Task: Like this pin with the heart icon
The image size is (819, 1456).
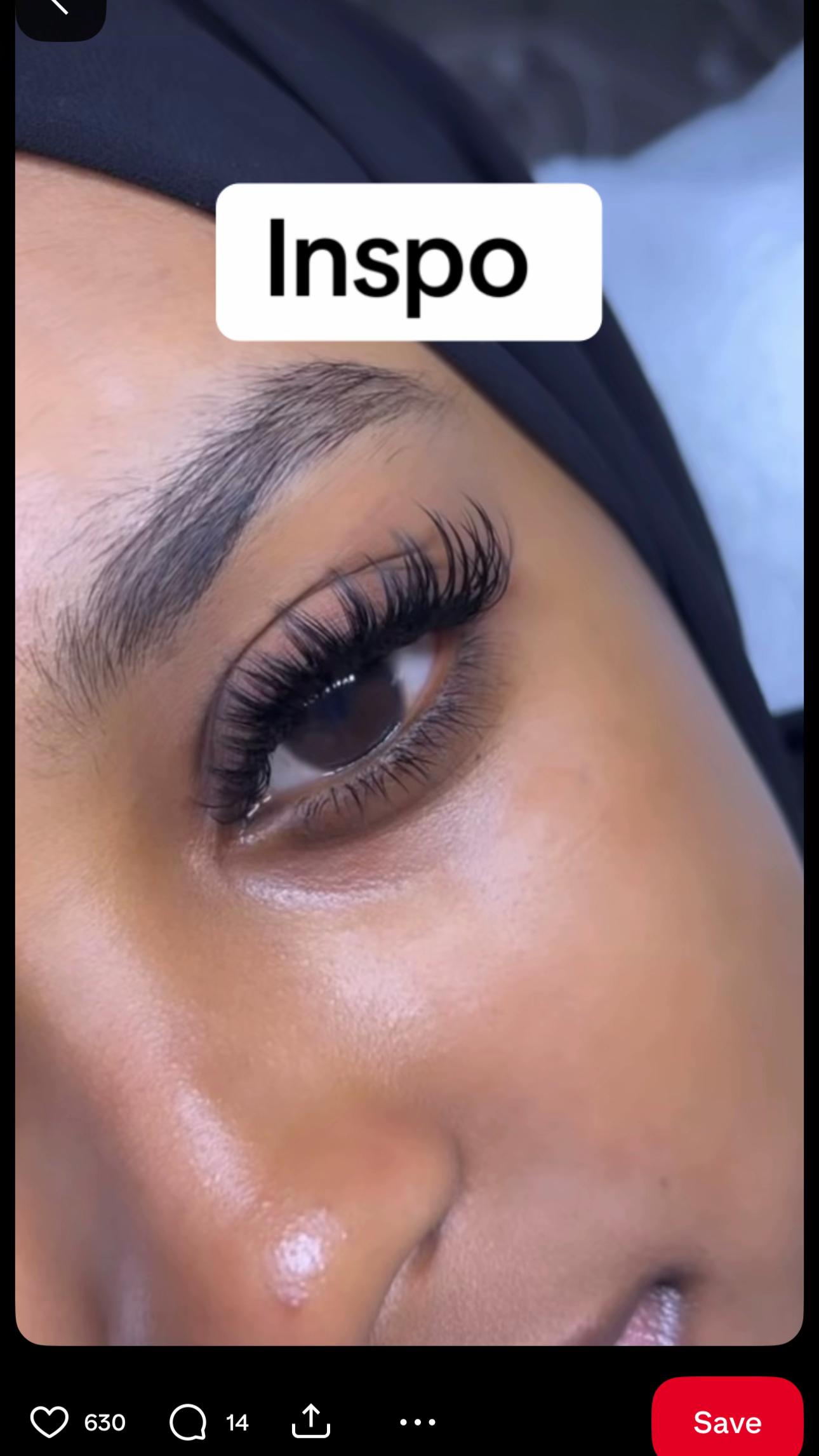Action: pos(50,1422)
